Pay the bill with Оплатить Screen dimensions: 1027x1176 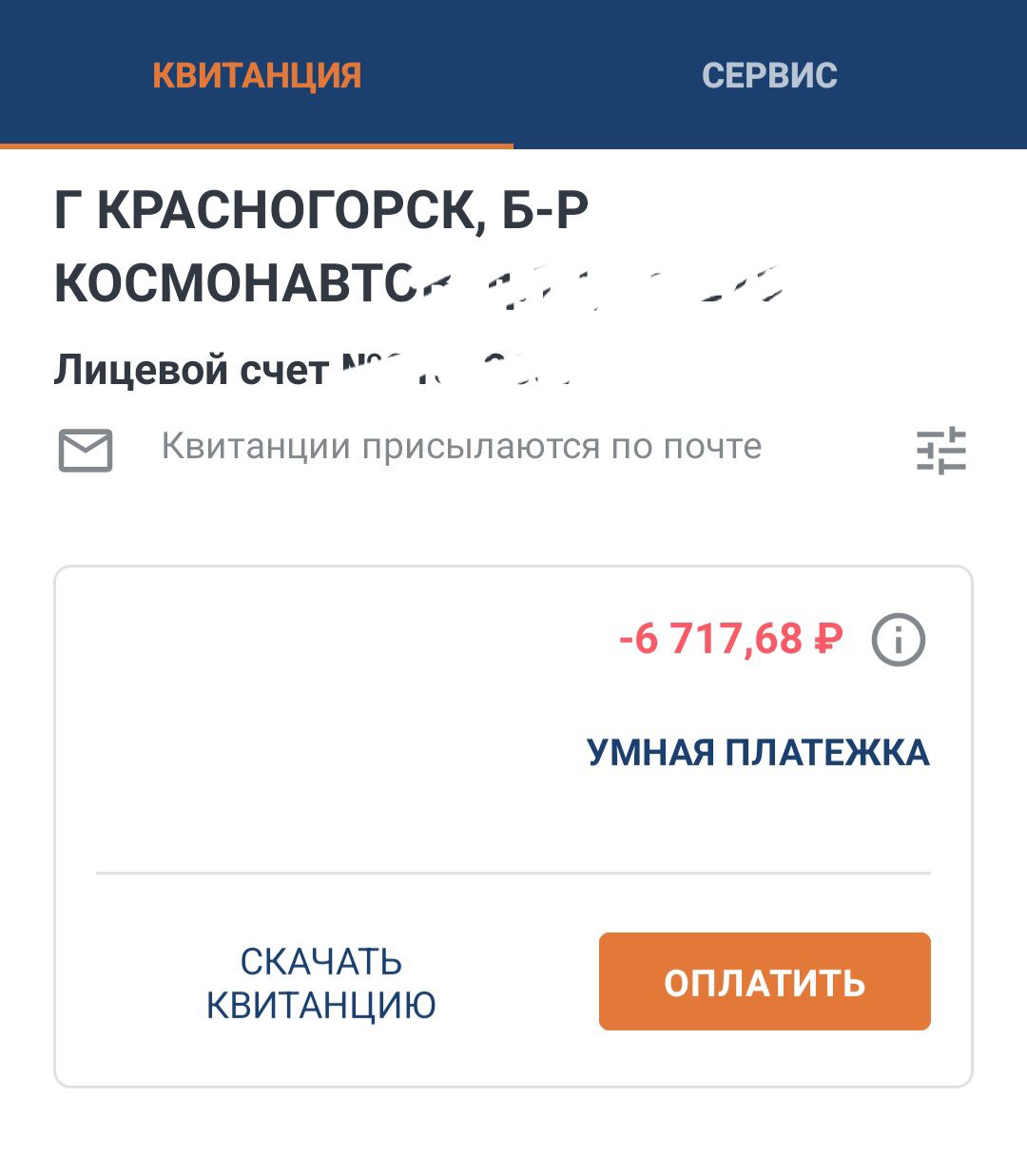[765, 981]
